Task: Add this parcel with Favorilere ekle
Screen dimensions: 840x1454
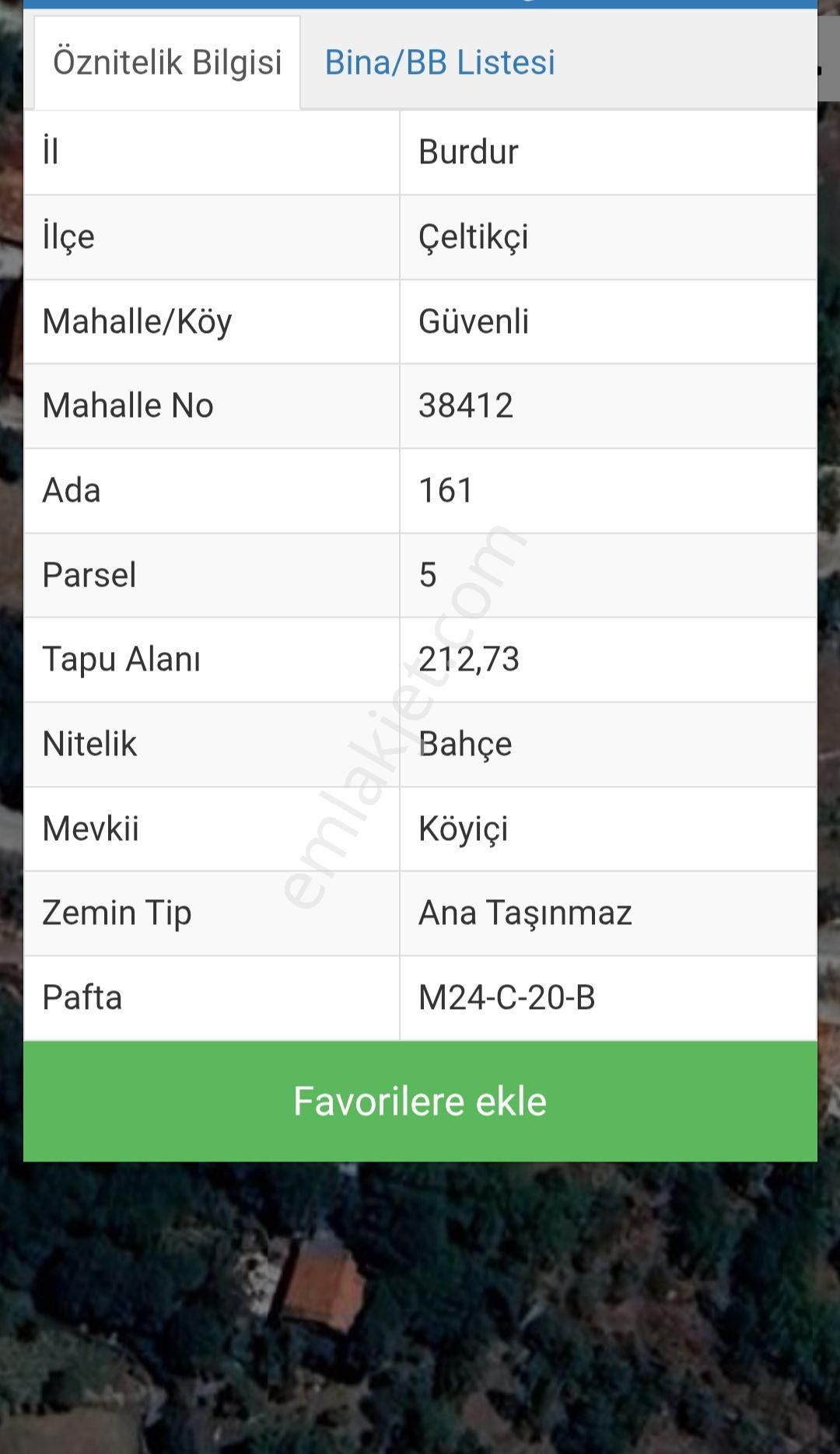Action: pyautogui.click(x=420, y=1101)
